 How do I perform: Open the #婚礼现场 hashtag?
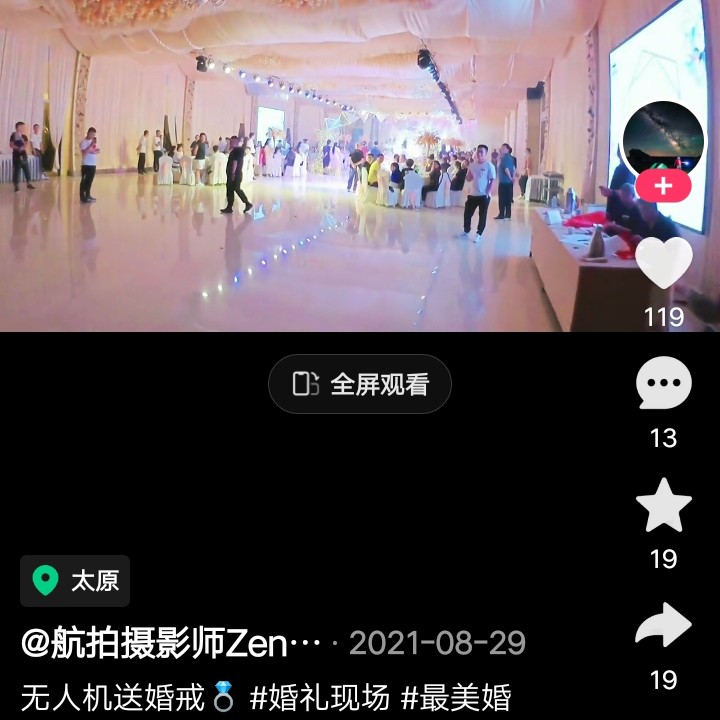coord(320,698)
